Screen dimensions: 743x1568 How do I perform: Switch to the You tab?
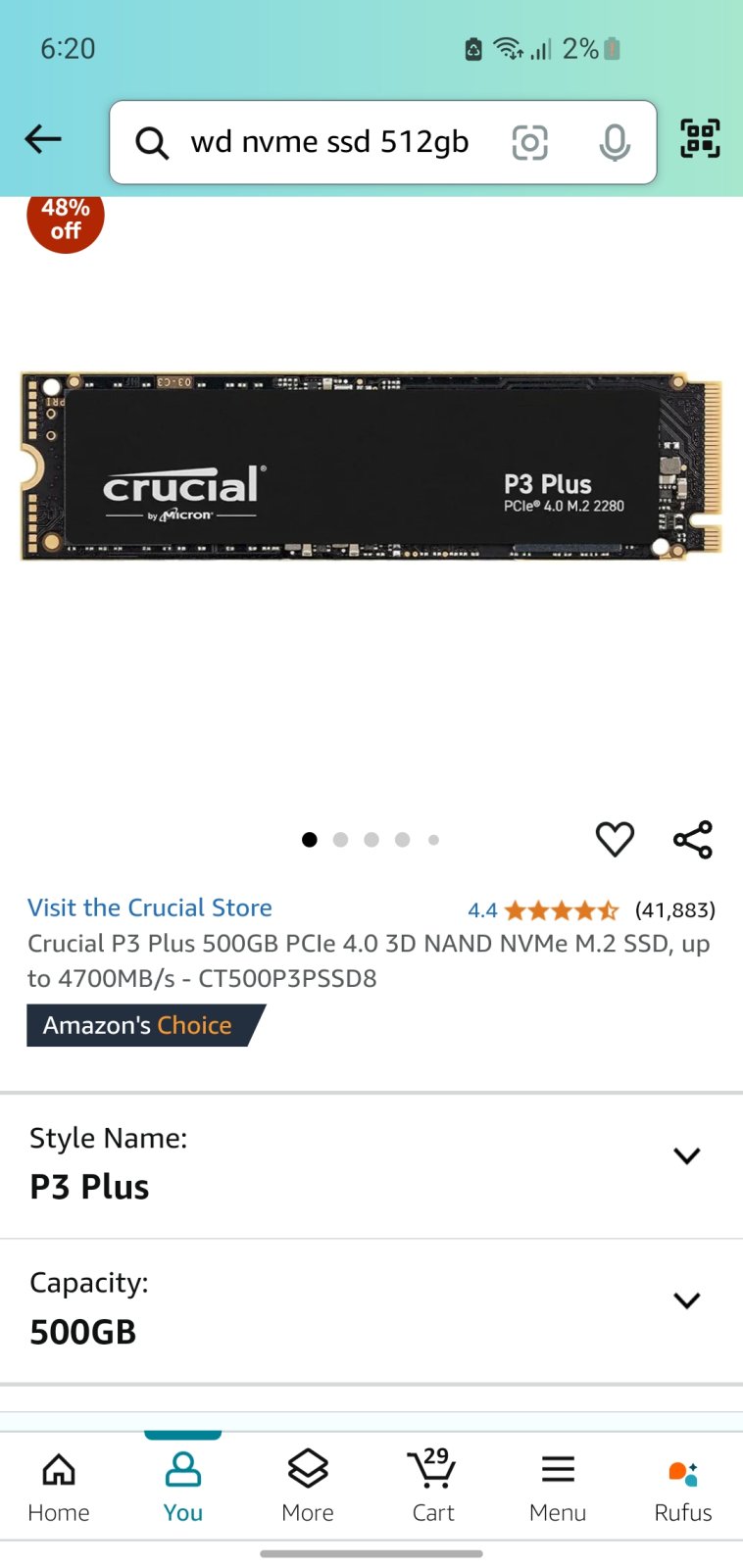tap(183, 1487)
